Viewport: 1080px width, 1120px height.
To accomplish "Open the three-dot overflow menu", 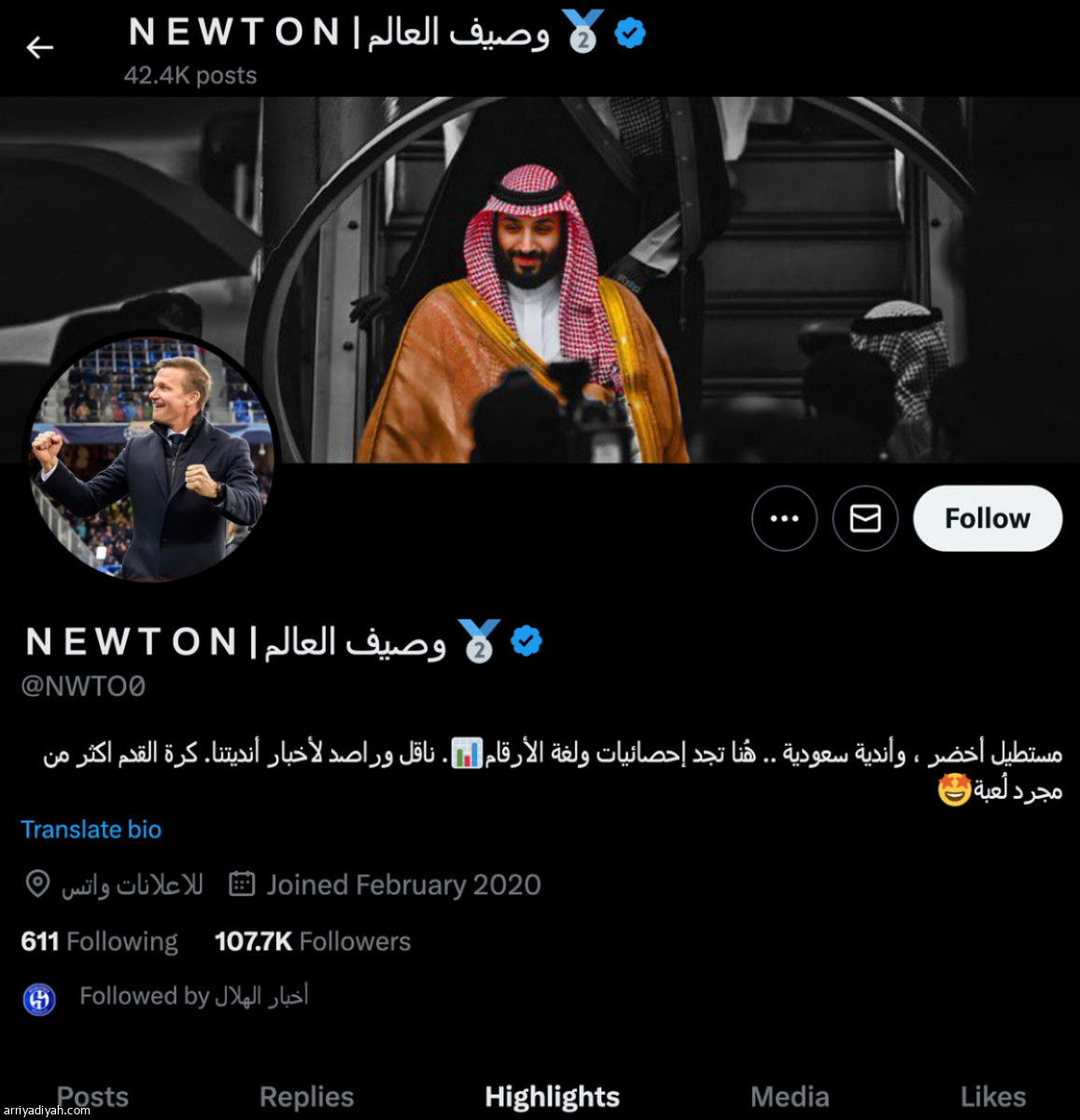I will pos(784,518).
